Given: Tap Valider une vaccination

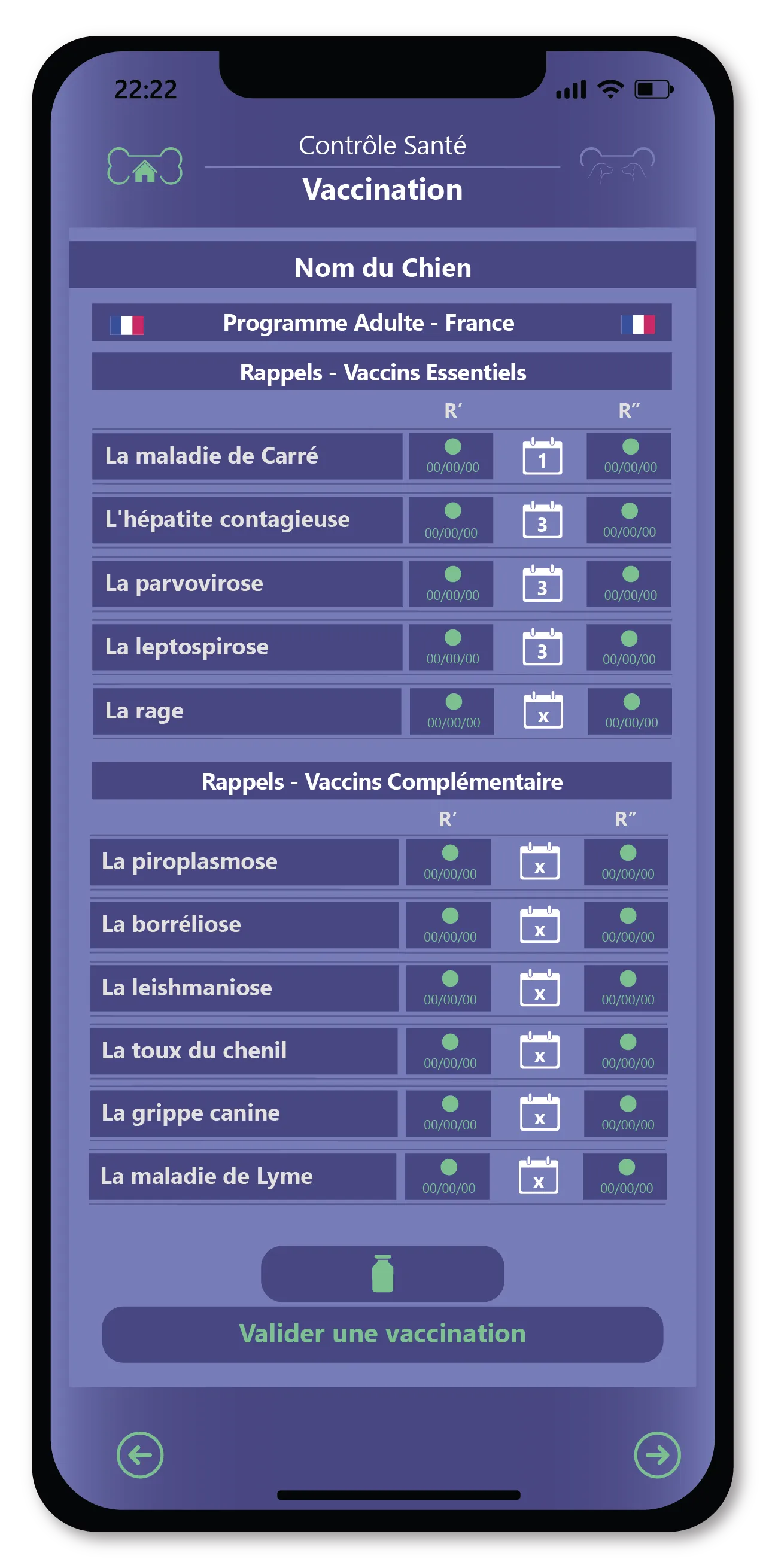Looking at the screenshot, I should [382, 1333].
